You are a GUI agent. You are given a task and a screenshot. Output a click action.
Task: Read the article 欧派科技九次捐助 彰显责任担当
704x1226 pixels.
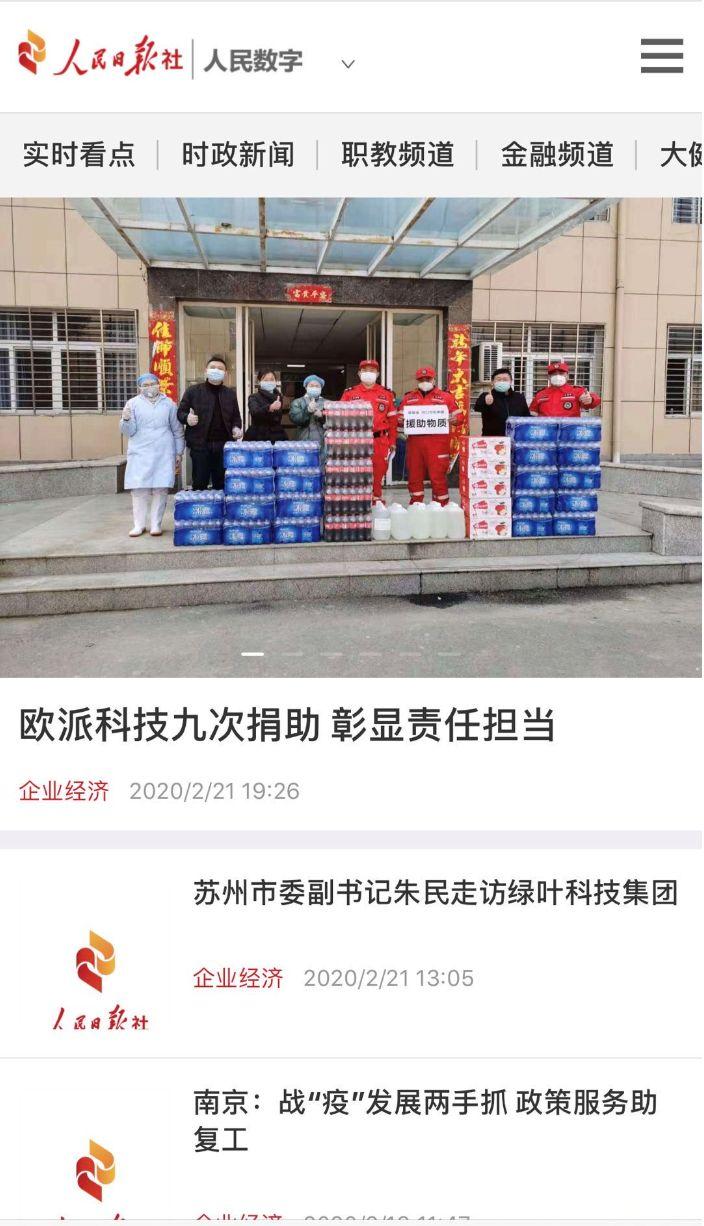point(287,725)
